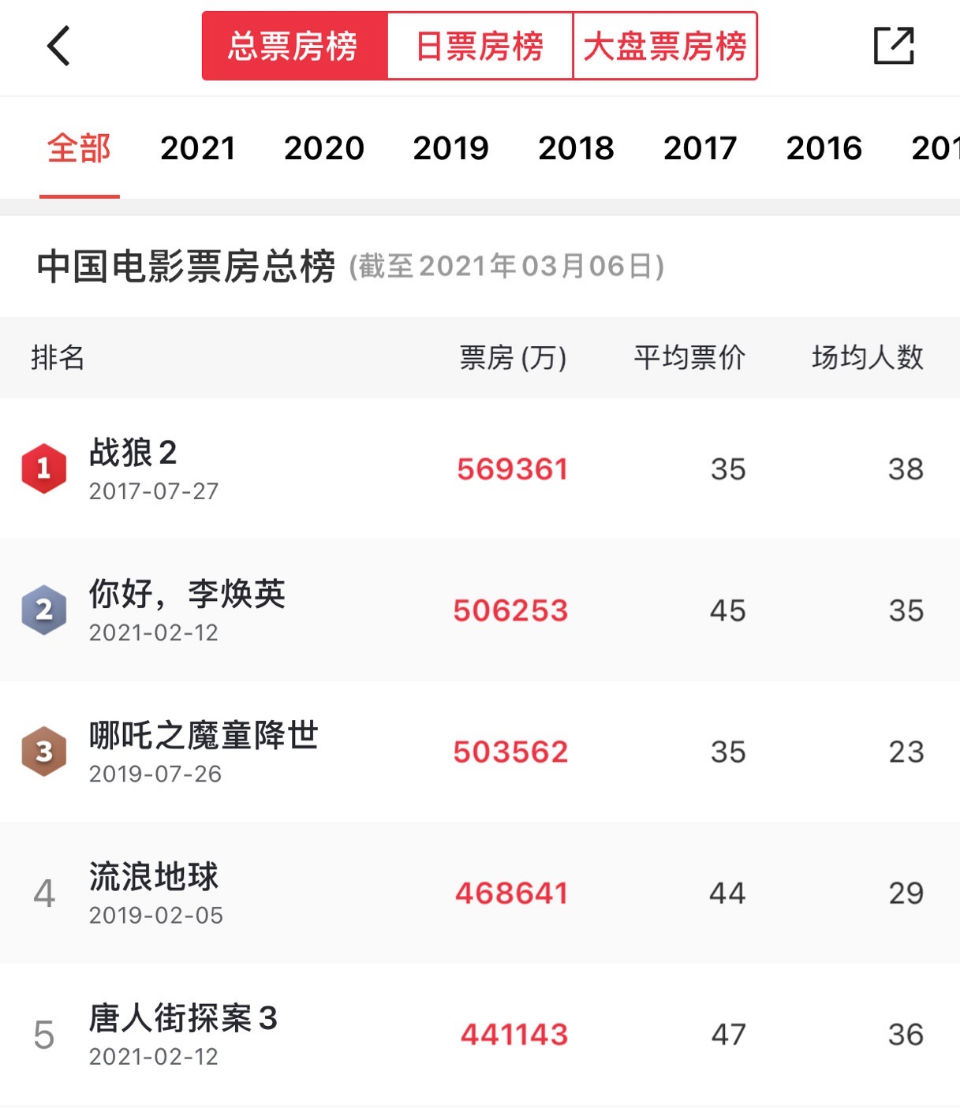Tap the 569361 box office figure
The width and height of the screenshot is (960, 1108).
point(512,468)
